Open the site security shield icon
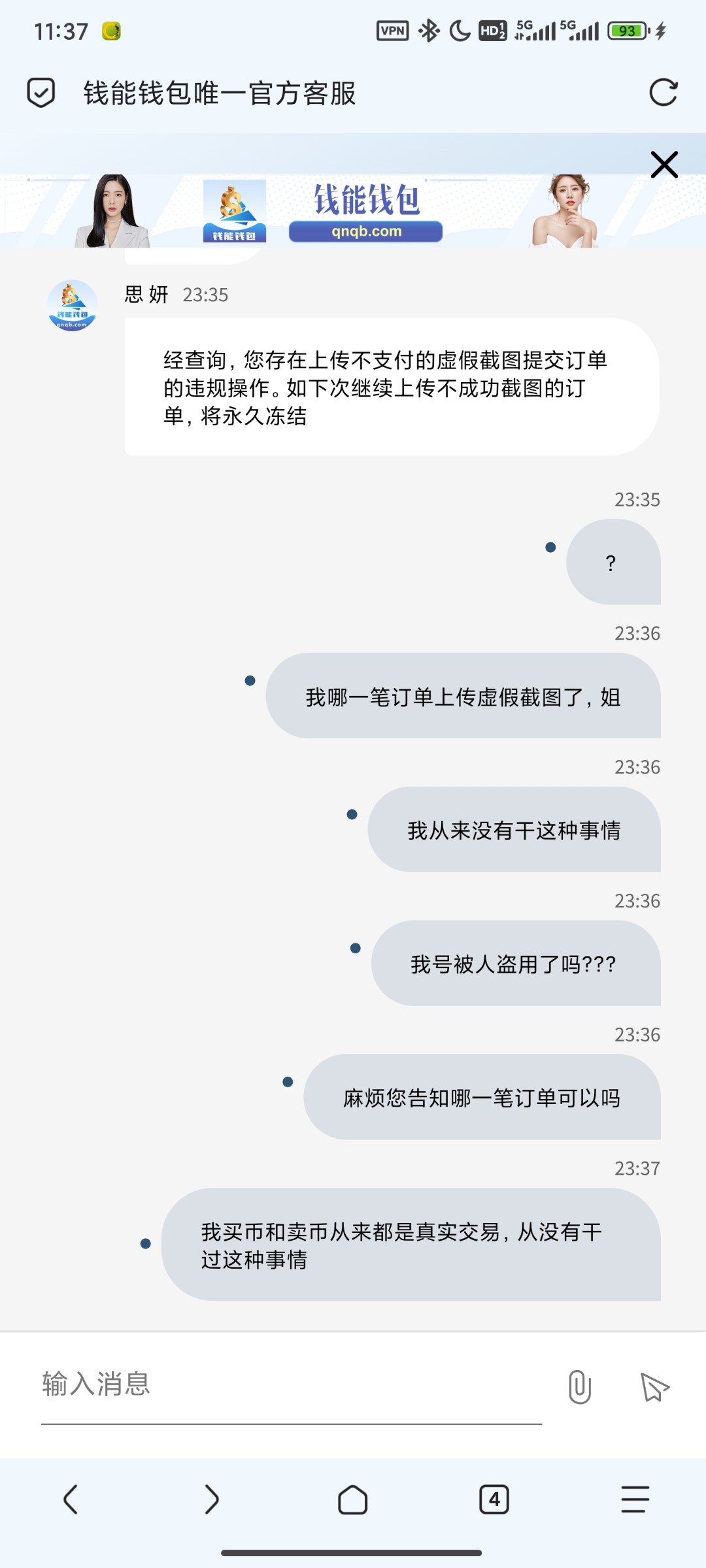This screenshot has height=1568, width=706. click(41, 93)
